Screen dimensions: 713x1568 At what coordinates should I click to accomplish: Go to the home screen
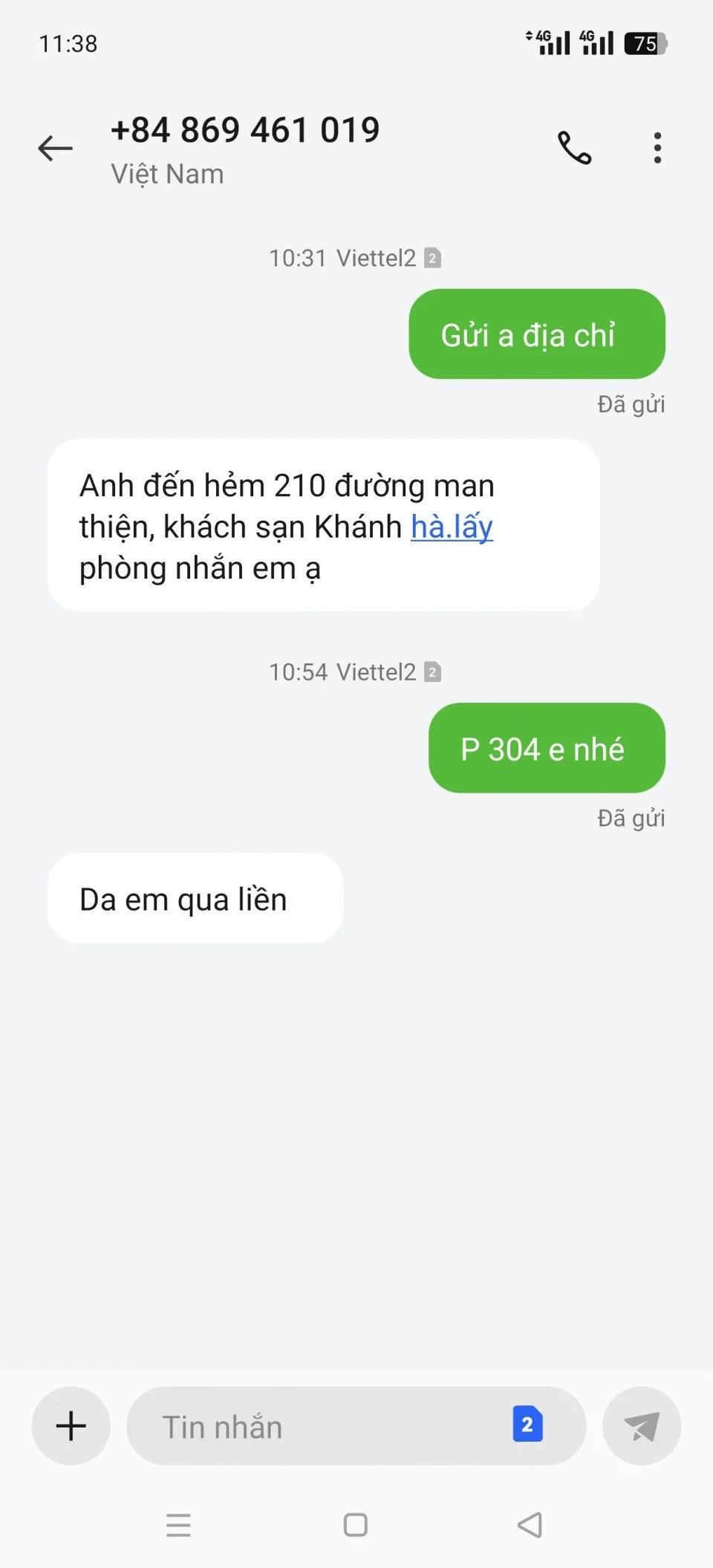point(356,1525)
